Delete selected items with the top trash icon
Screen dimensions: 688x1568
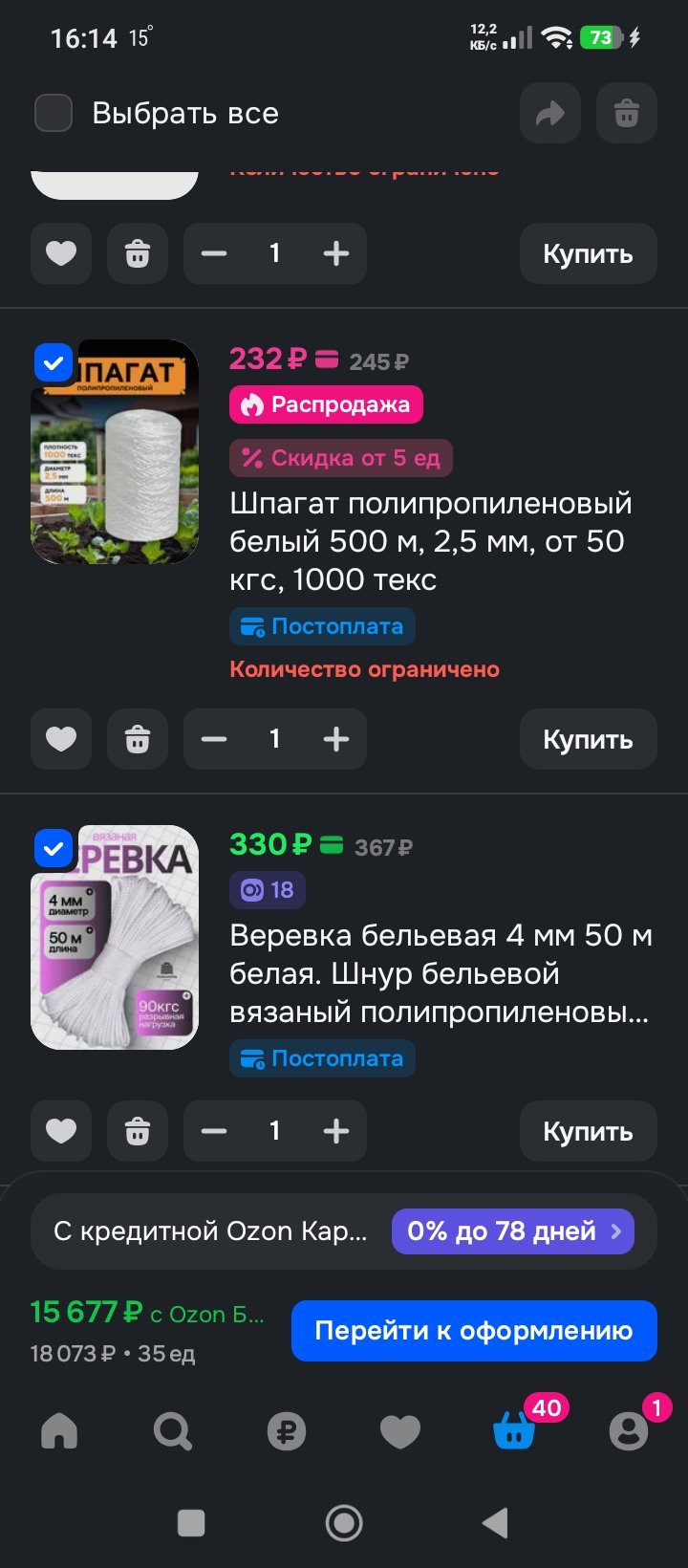click(627, 114)
